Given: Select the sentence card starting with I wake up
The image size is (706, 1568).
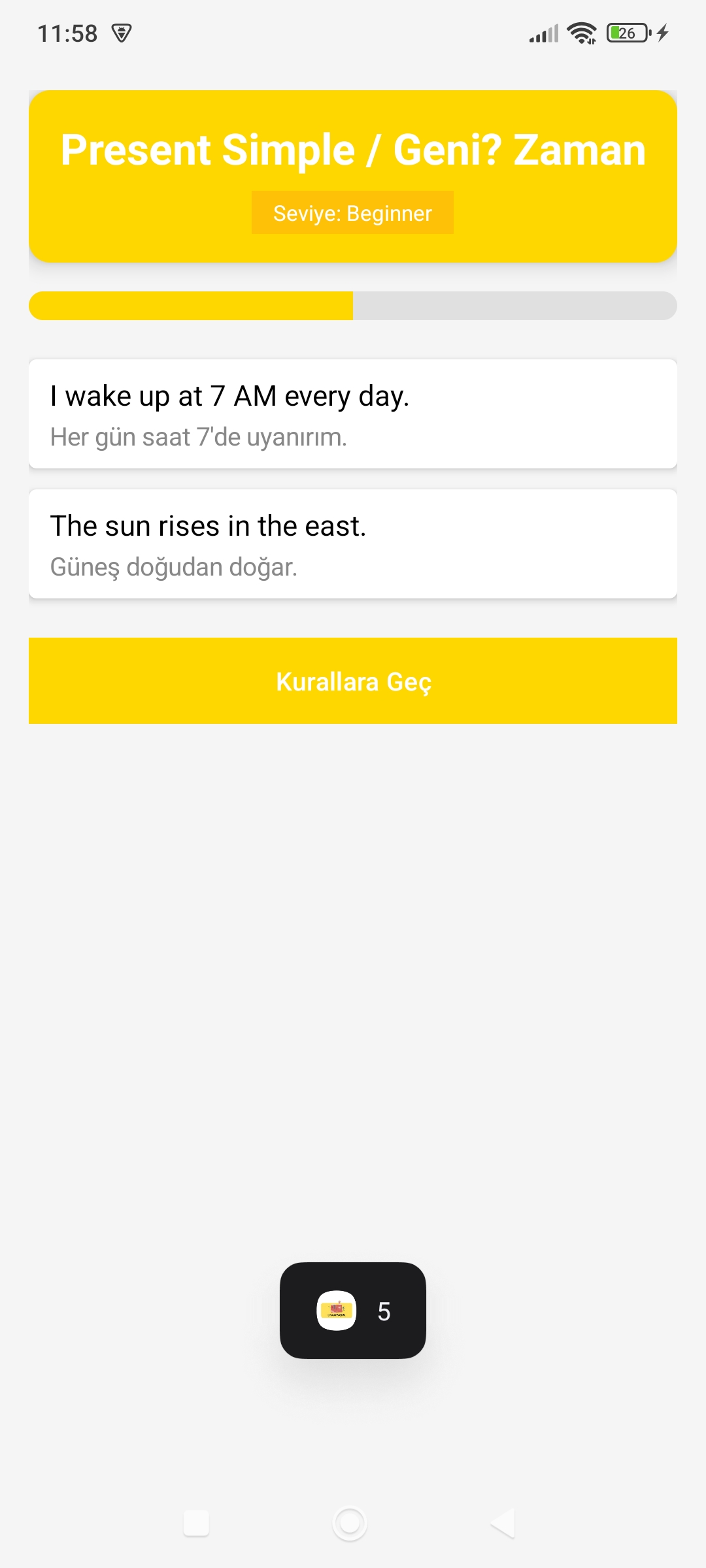Looking at the screenshot, I should point(352,412).
